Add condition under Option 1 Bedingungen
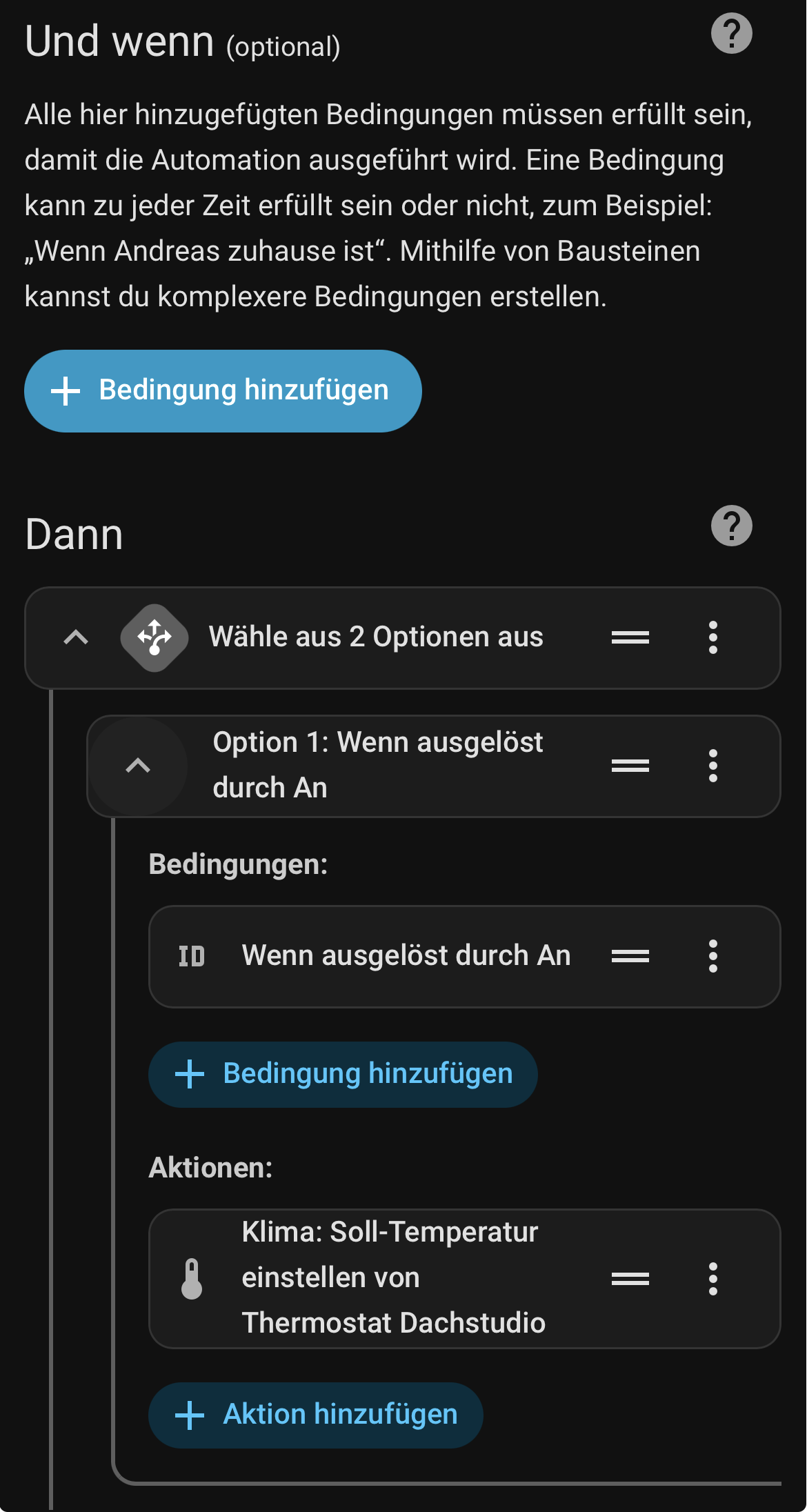 click(343, 1074)
